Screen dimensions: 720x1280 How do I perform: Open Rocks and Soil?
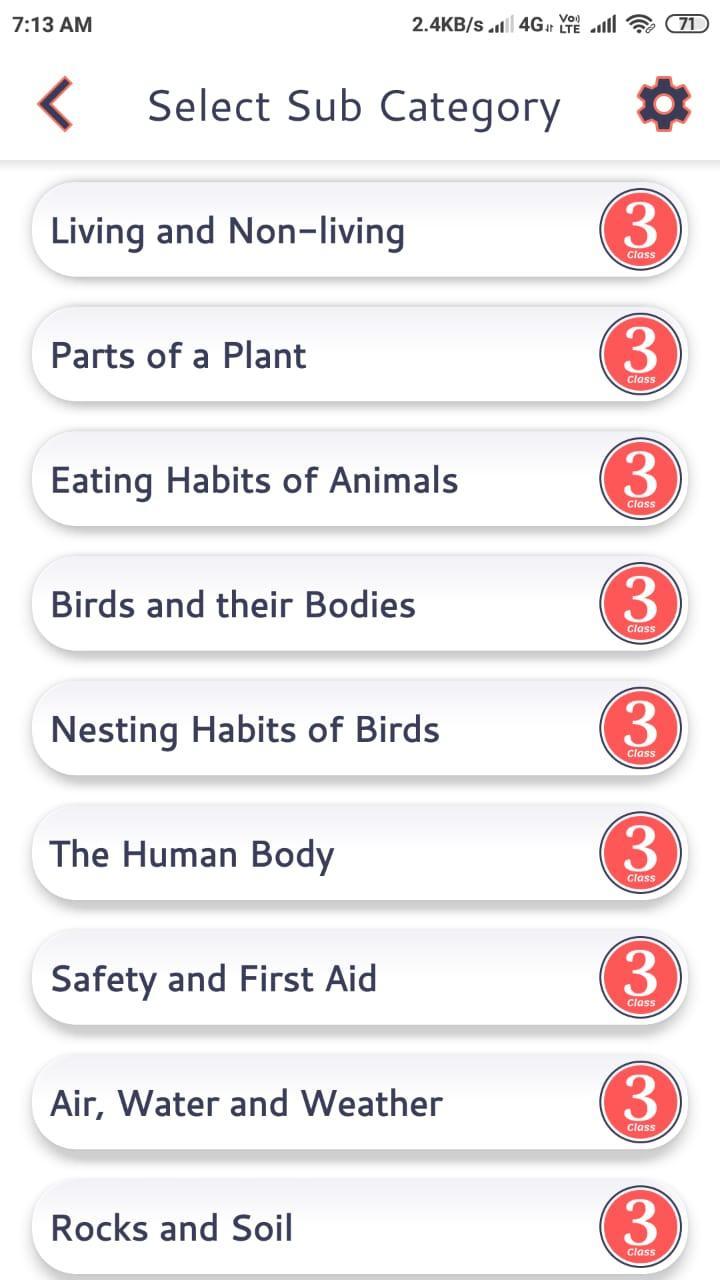(360, 1228)
